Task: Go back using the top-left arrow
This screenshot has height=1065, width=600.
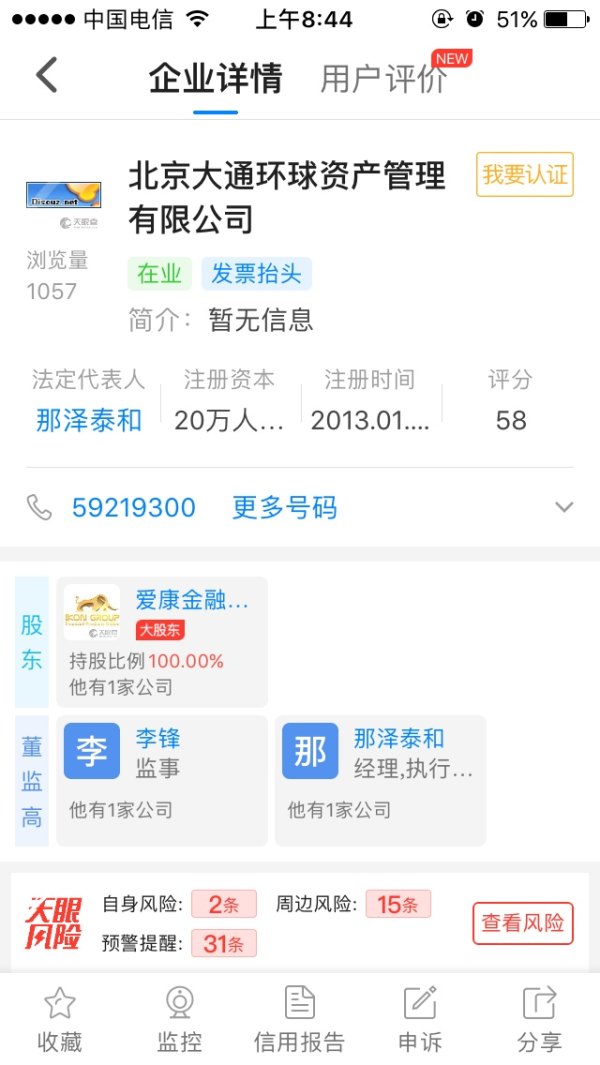Action: (47, 76)
